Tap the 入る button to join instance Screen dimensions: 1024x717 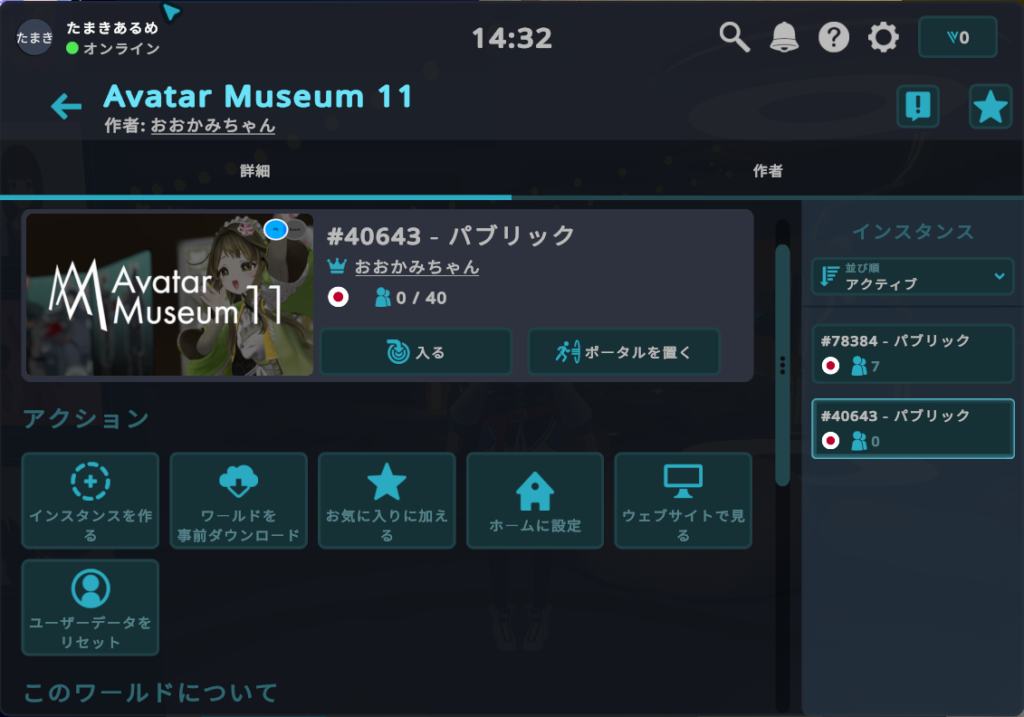click(416, 352)
